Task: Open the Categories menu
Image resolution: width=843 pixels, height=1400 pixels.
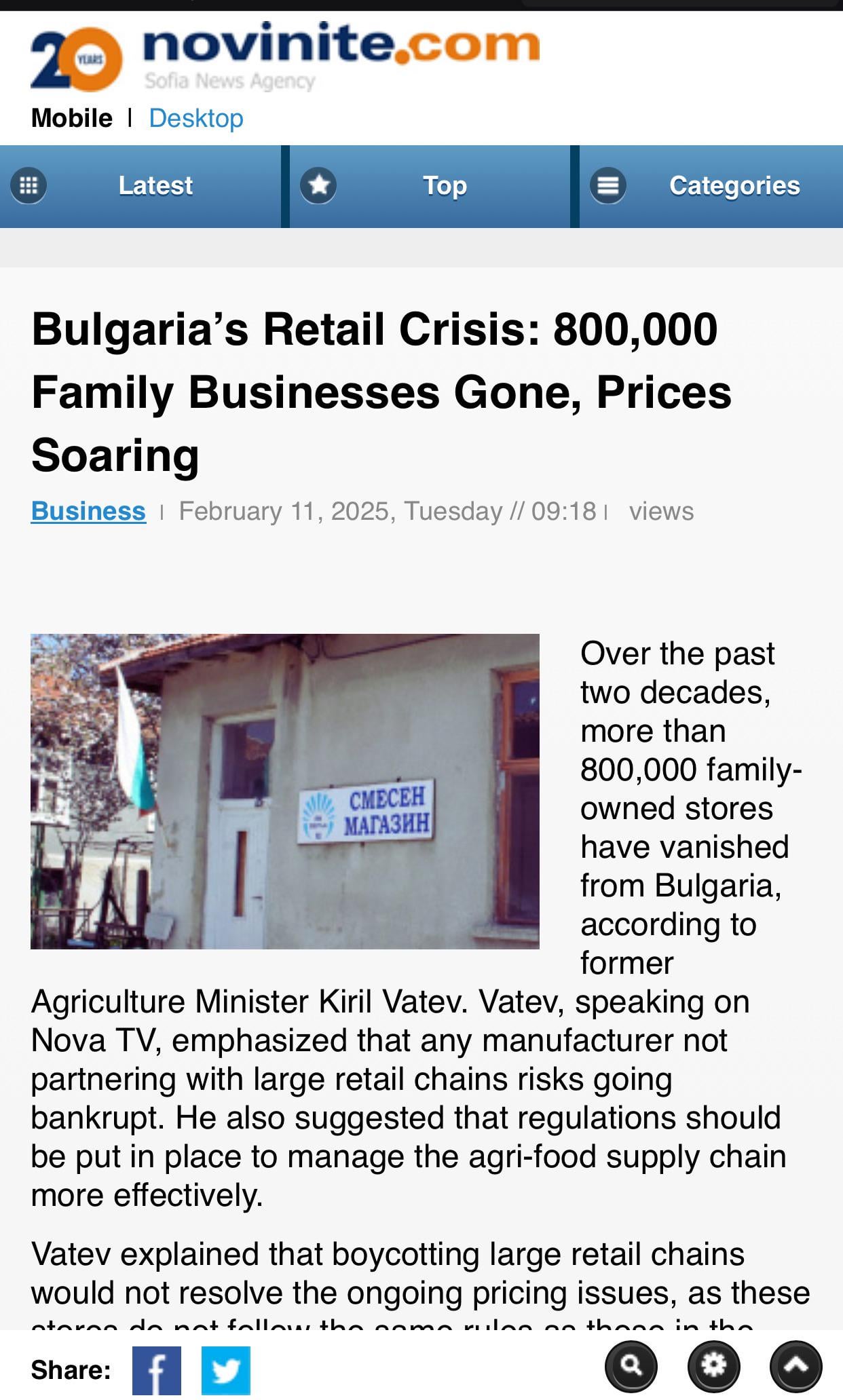Action: [x=711, y=186]
